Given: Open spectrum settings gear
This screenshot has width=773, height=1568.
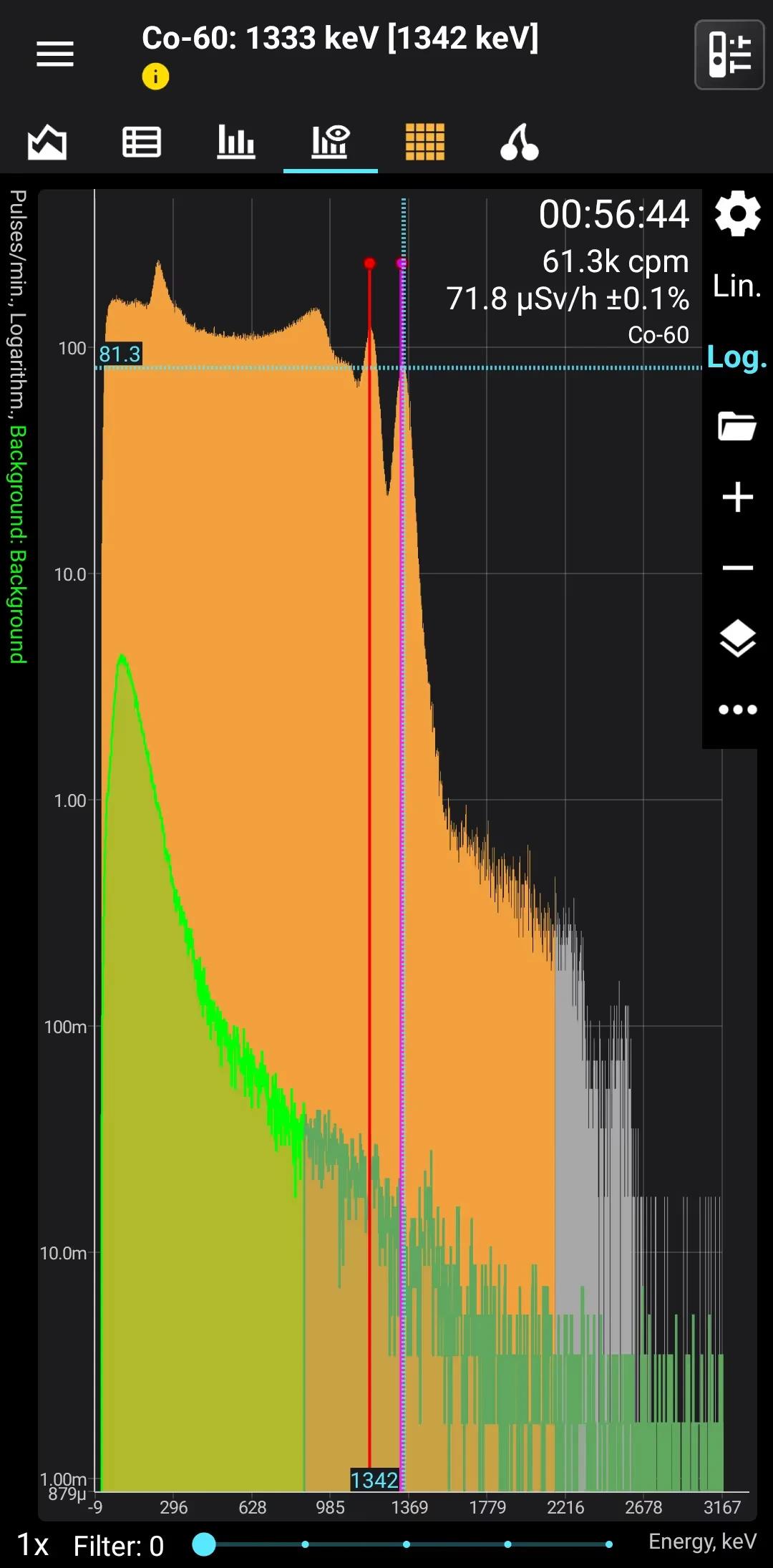Looking at the screenshot, I should (737, 213).
